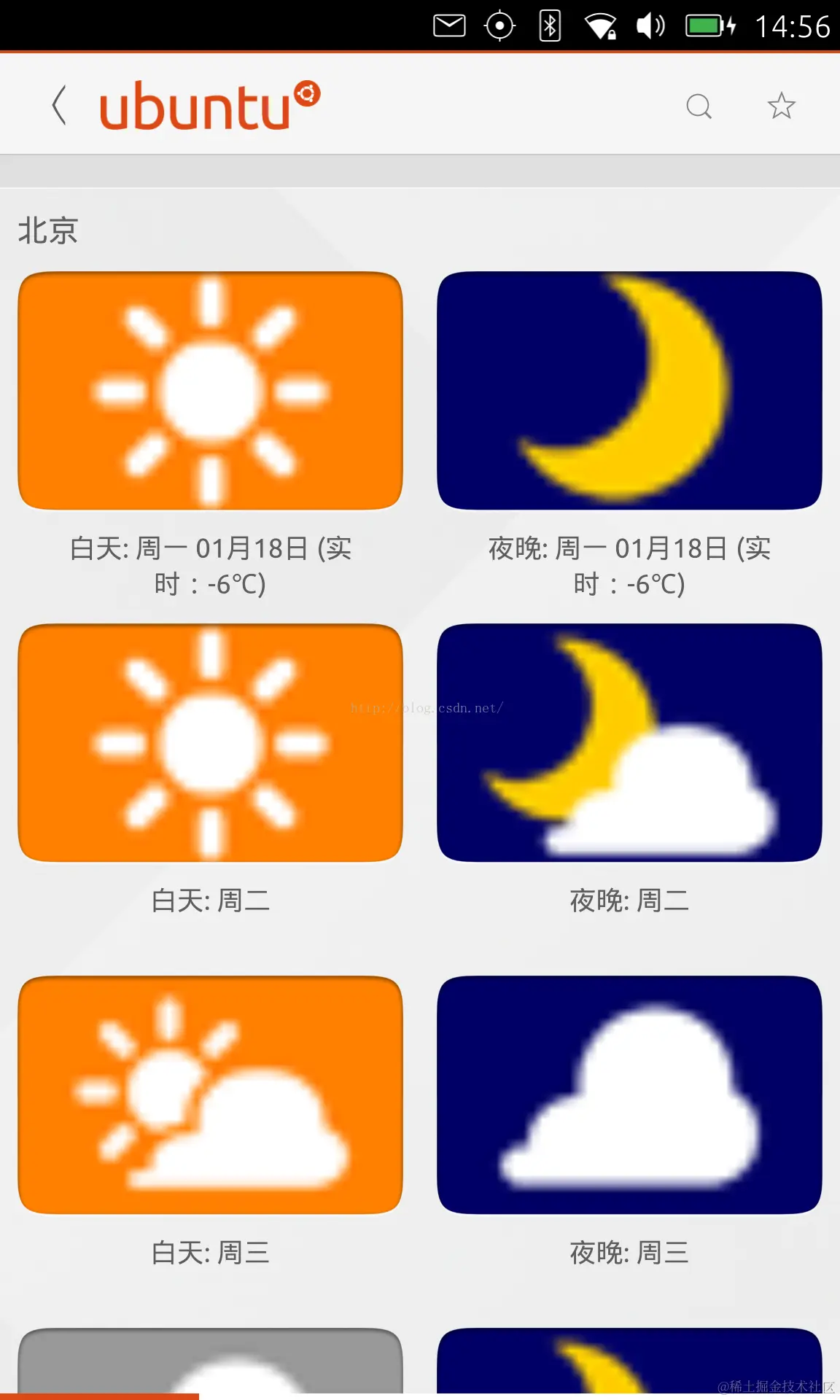The image size is (840, 1400).
Task: Go back using the header arrow
Action: [x=60, y=106]
